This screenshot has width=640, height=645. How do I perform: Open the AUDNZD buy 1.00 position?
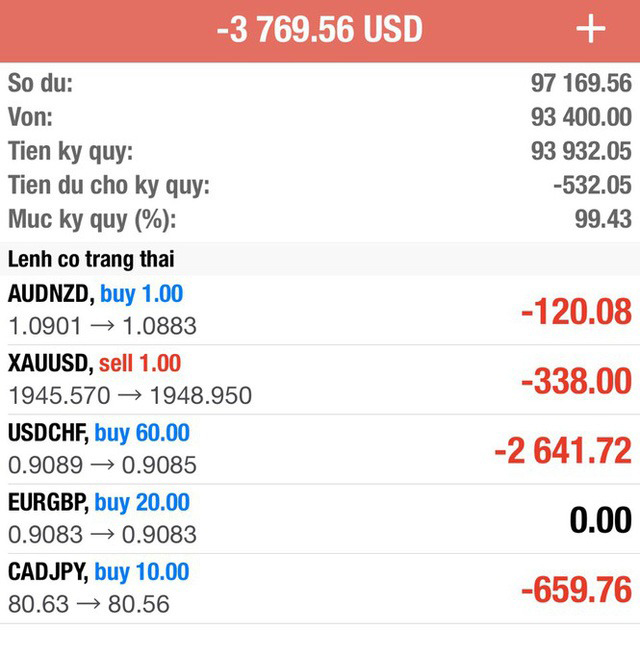click(x=320, y=310)
